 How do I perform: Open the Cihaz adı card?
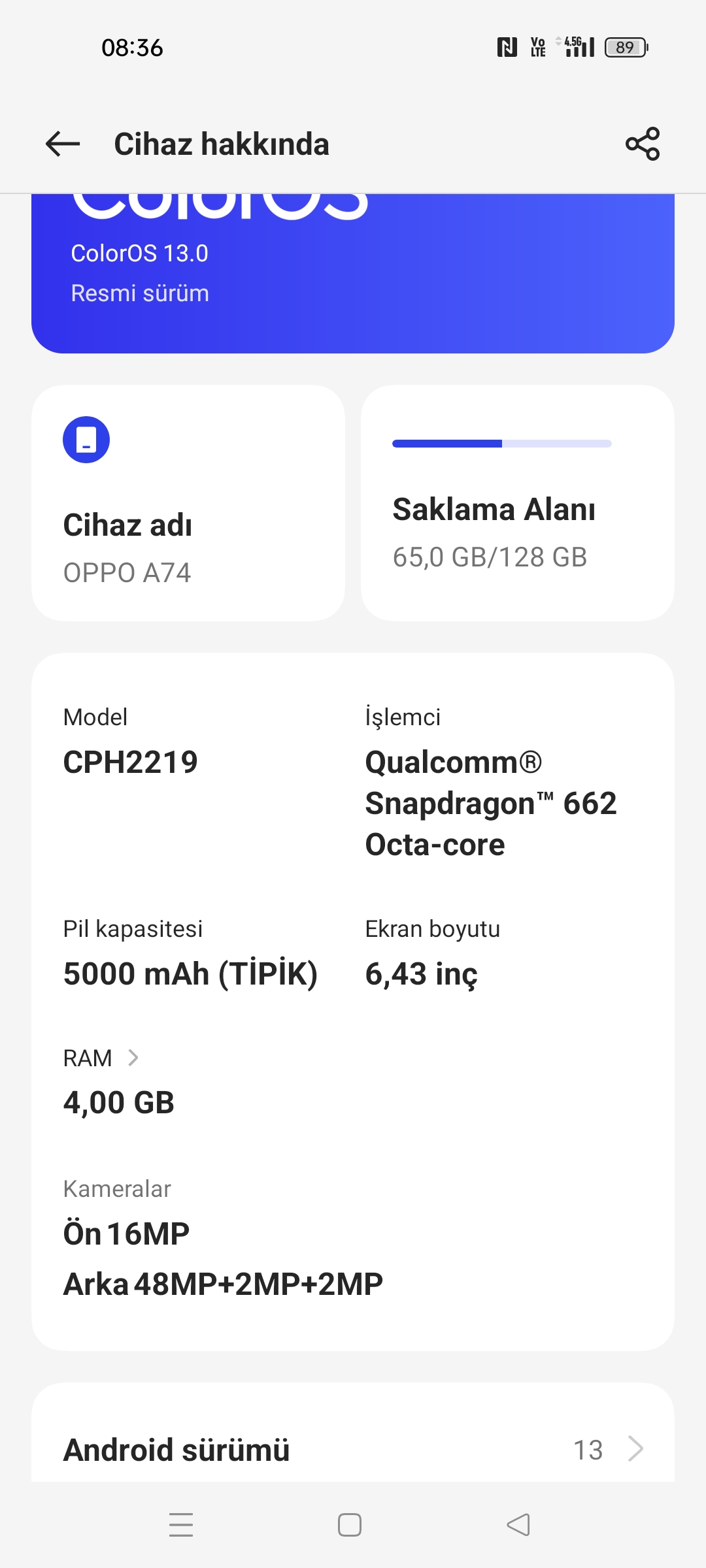[x=188, y=503]
